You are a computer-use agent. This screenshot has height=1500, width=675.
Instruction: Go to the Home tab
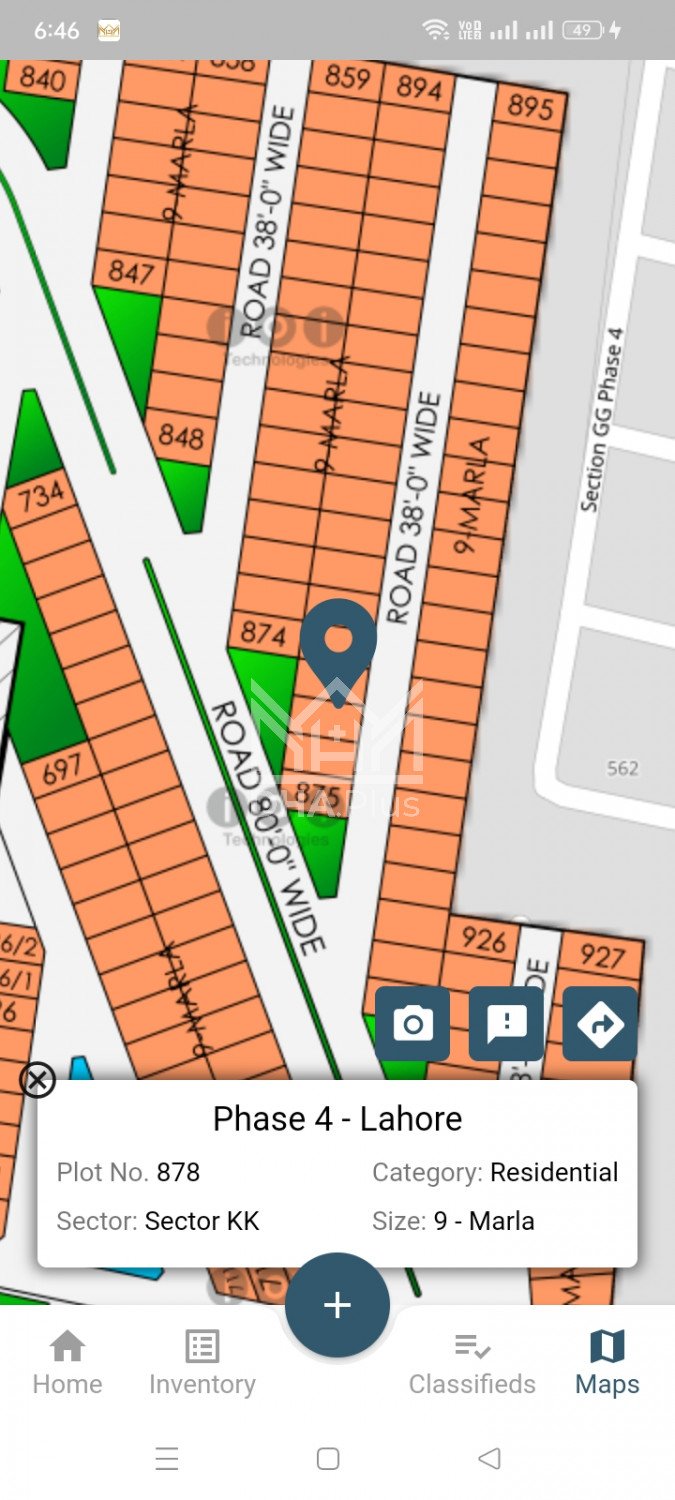click(x=67, y=1362)
